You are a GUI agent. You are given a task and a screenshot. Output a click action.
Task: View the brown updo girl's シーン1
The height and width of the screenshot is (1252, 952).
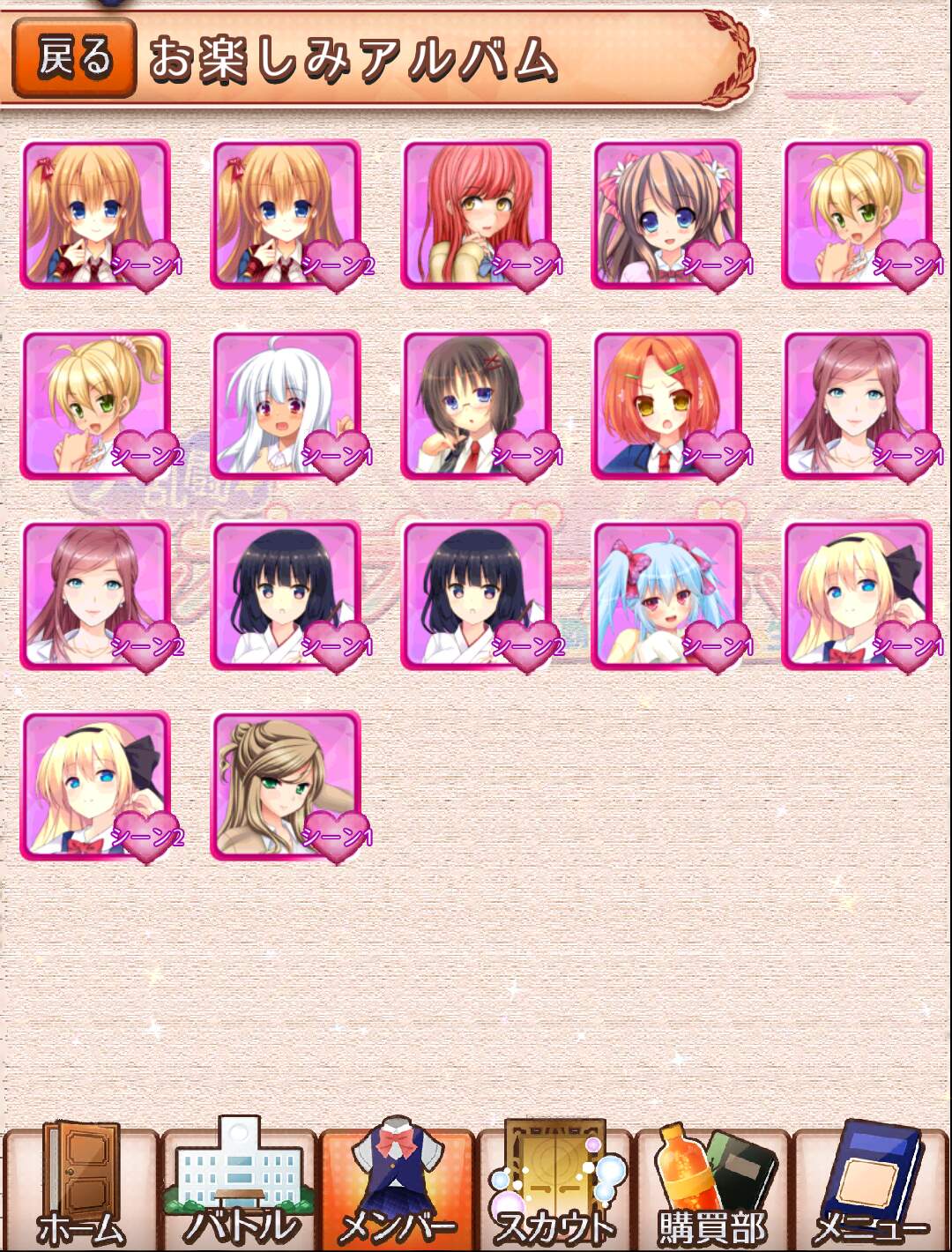tap(286, 786)
